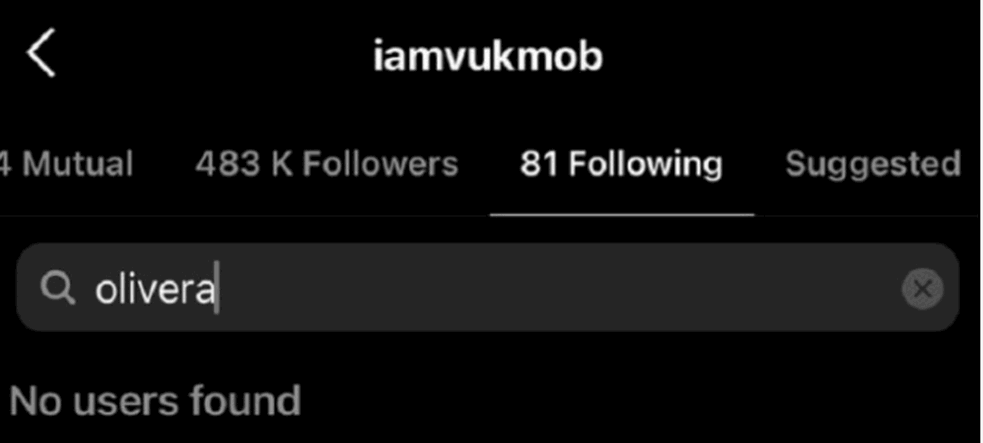Go back using the back arrow
This screenshot has height=443, width=983.
point(41,55)
